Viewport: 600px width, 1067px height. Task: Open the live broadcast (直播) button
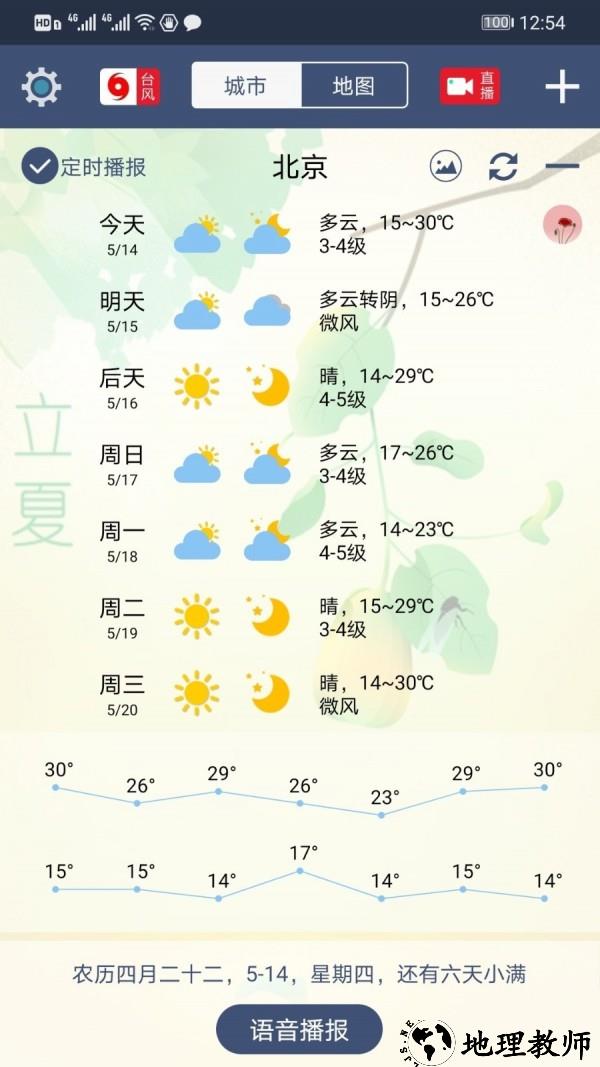[x=470, y=86]
